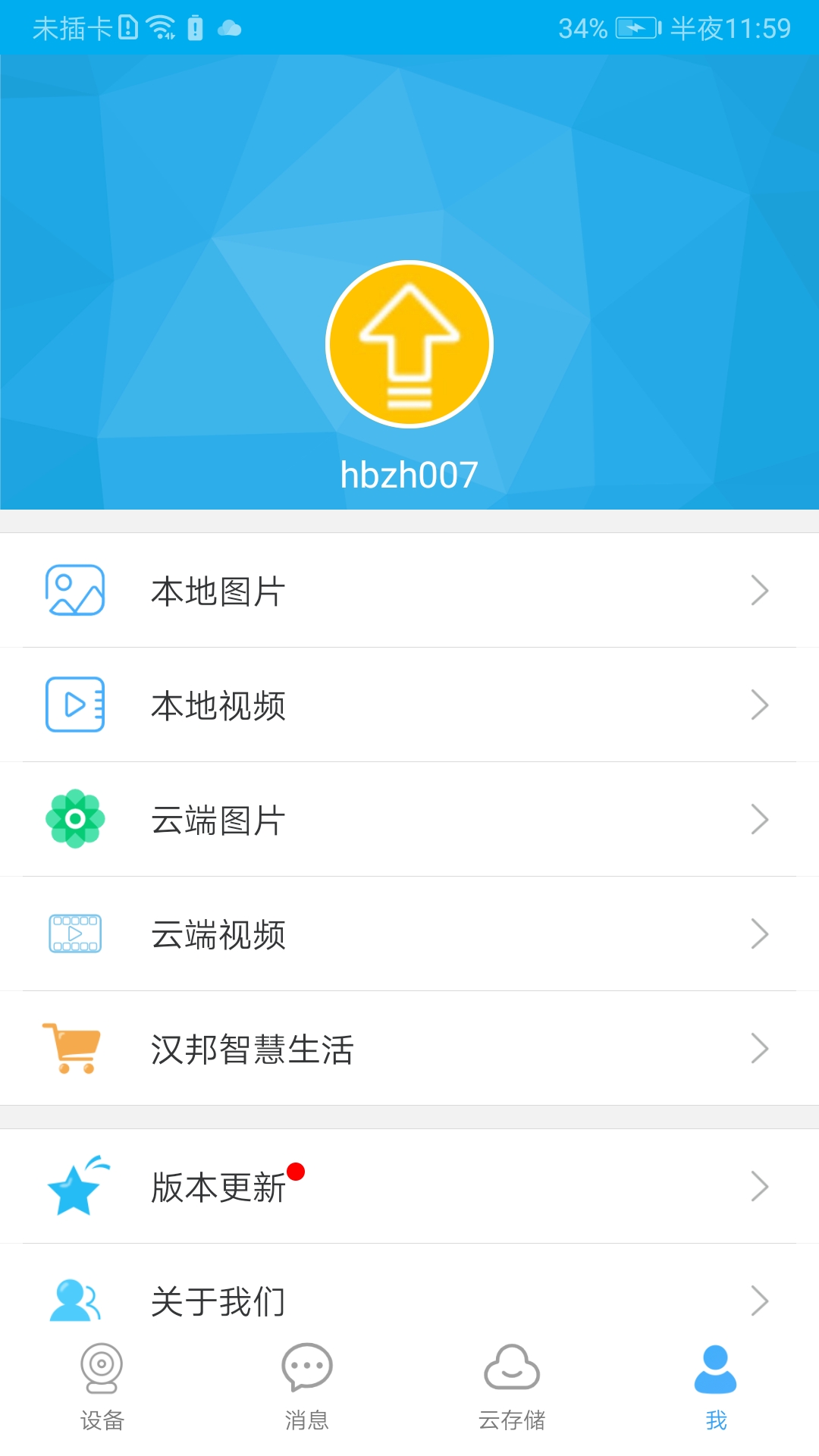Switch to the 设备 tab
Screen dimensions: 819x1456
click(102, 1388)
